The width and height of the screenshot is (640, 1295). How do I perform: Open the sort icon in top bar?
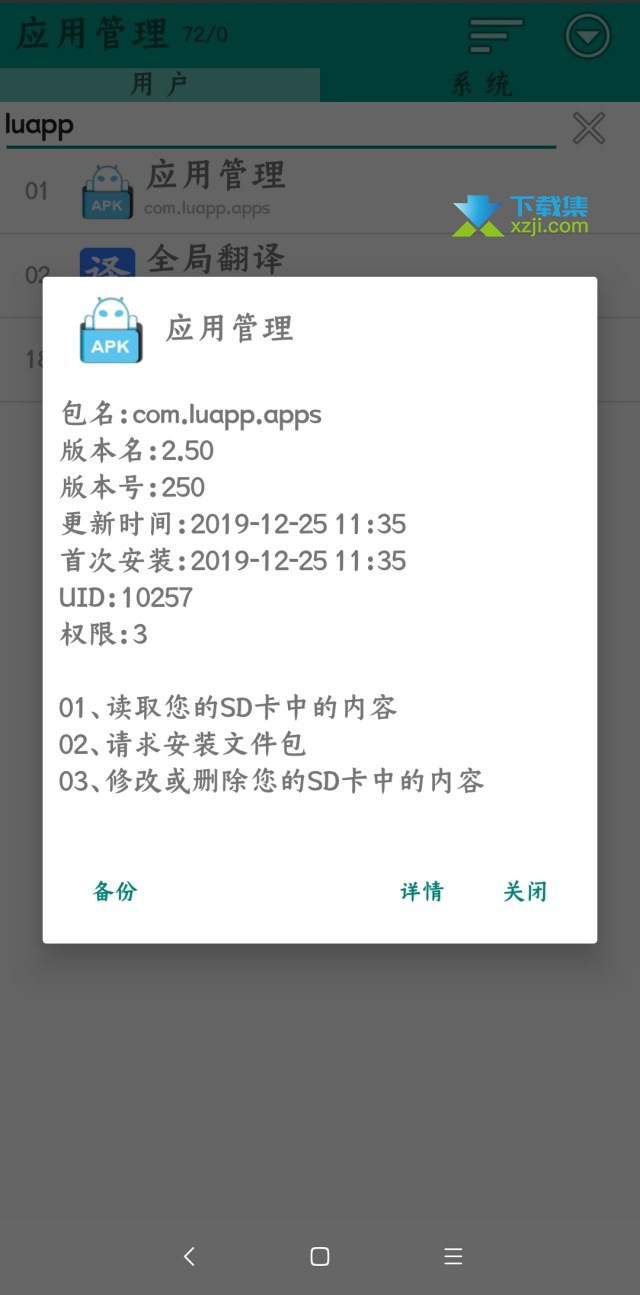pyautogui.click(x=496, y=35)
